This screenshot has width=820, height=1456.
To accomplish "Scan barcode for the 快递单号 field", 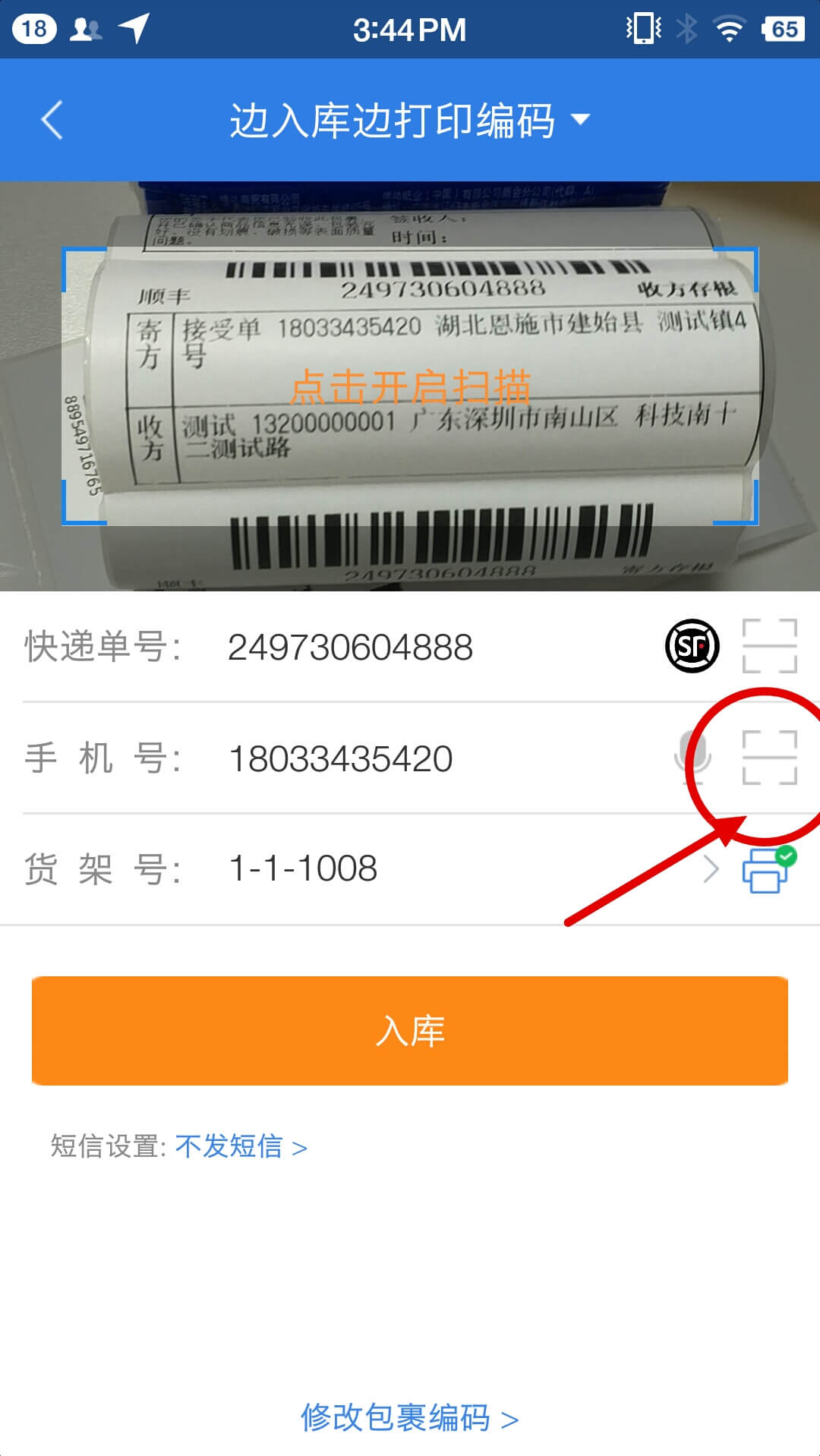I will 769,646.
